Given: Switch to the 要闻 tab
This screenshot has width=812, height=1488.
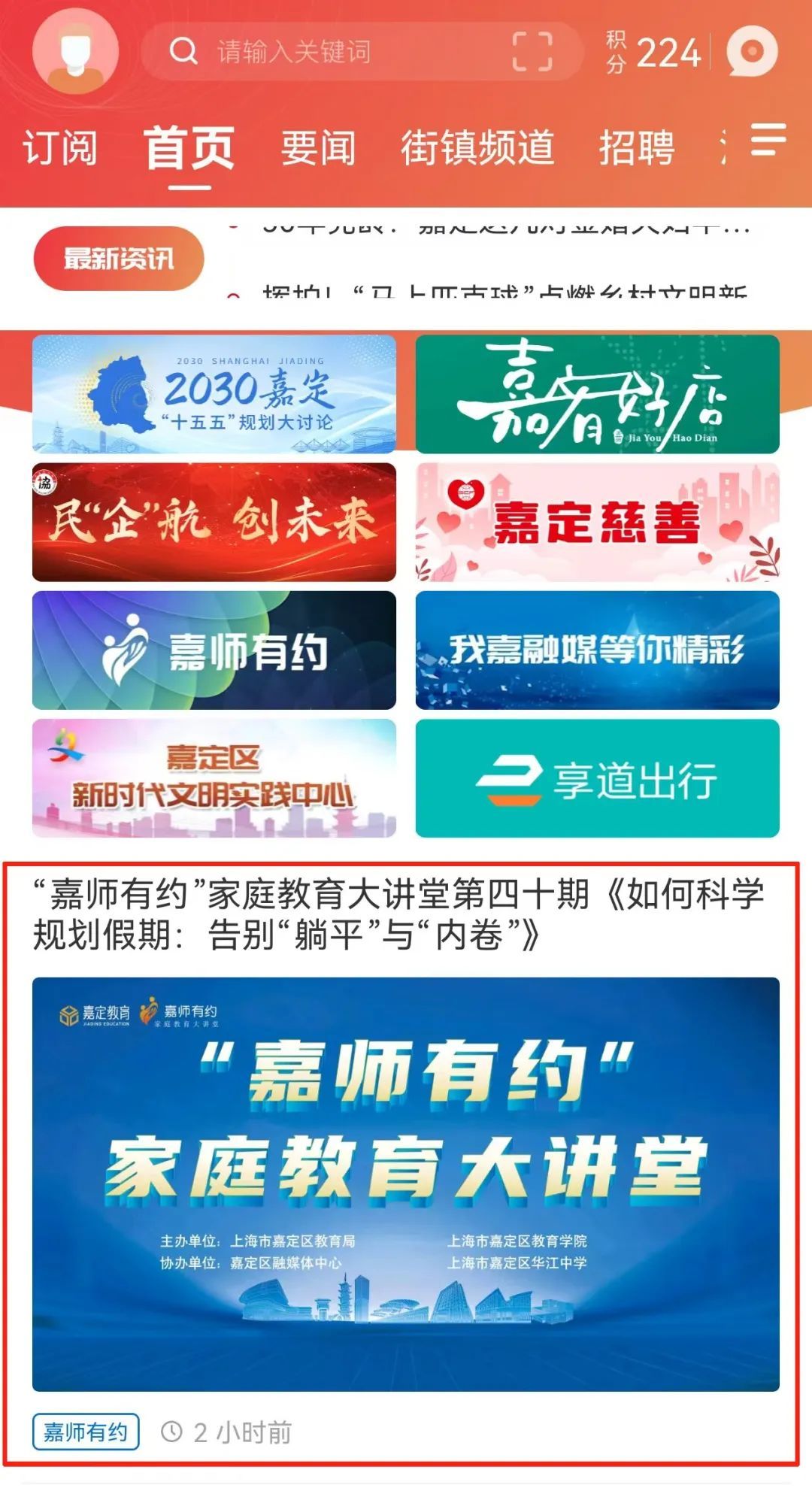Looking at the screenshot, I should coord(319,147).
